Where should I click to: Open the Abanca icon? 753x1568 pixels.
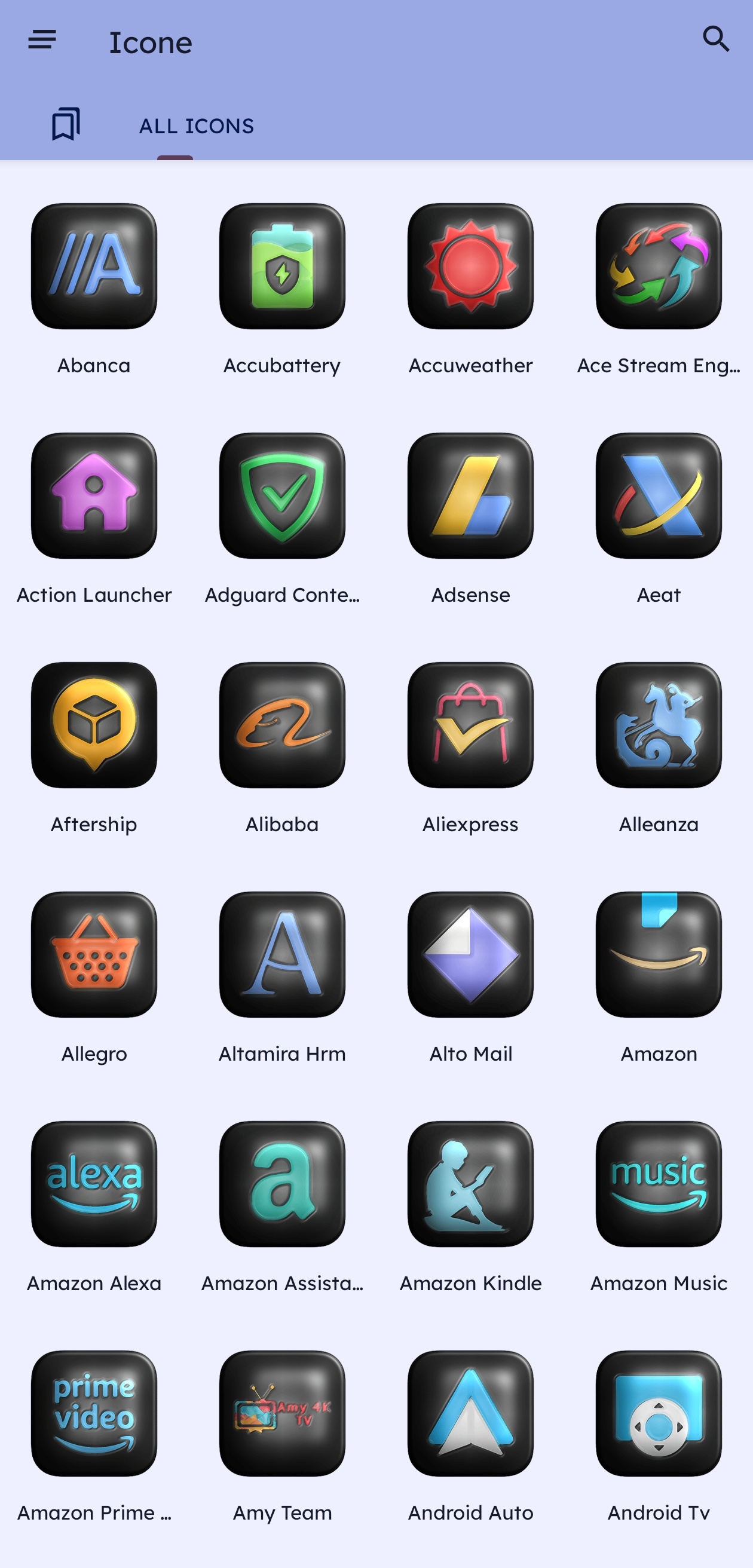point(94,267)
